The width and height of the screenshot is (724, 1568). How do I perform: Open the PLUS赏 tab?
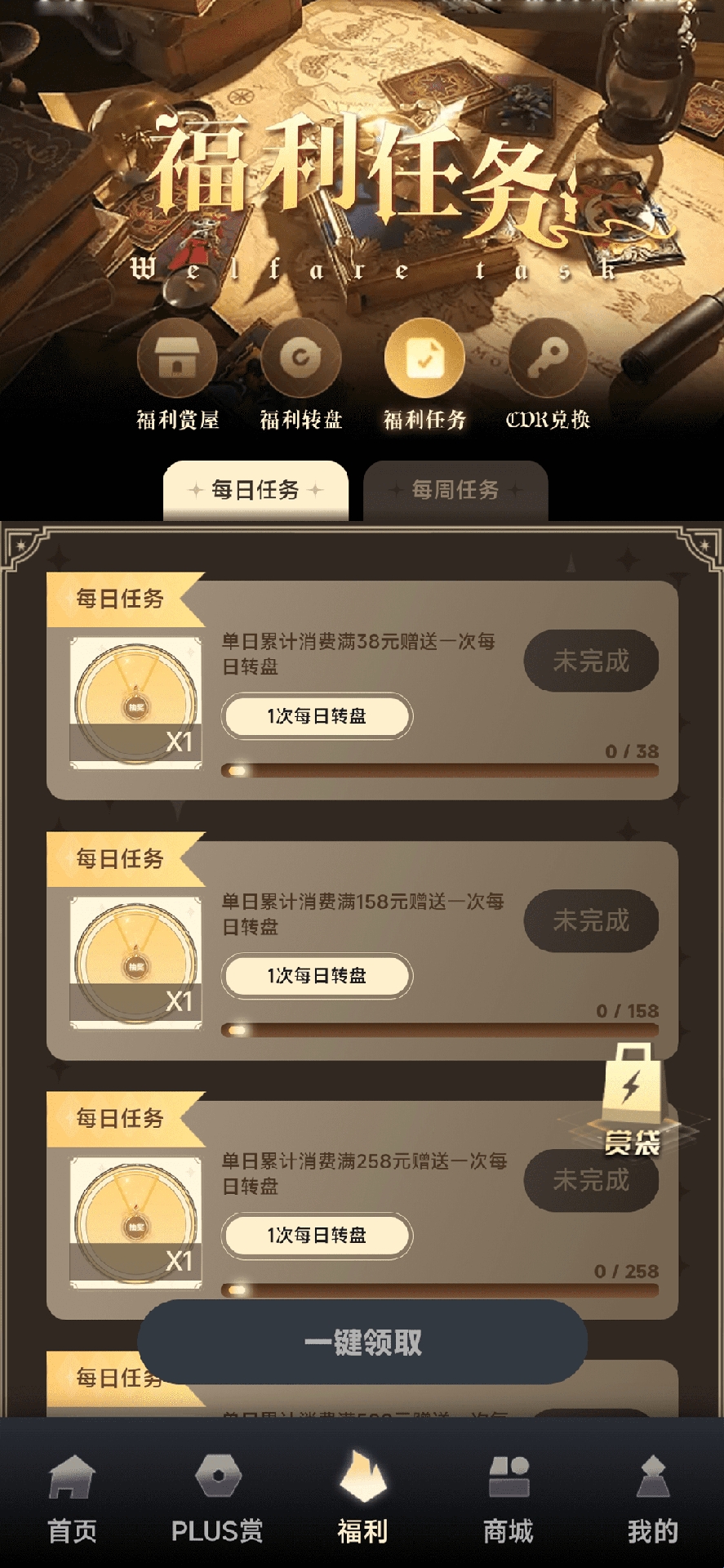click(217, 1499)
